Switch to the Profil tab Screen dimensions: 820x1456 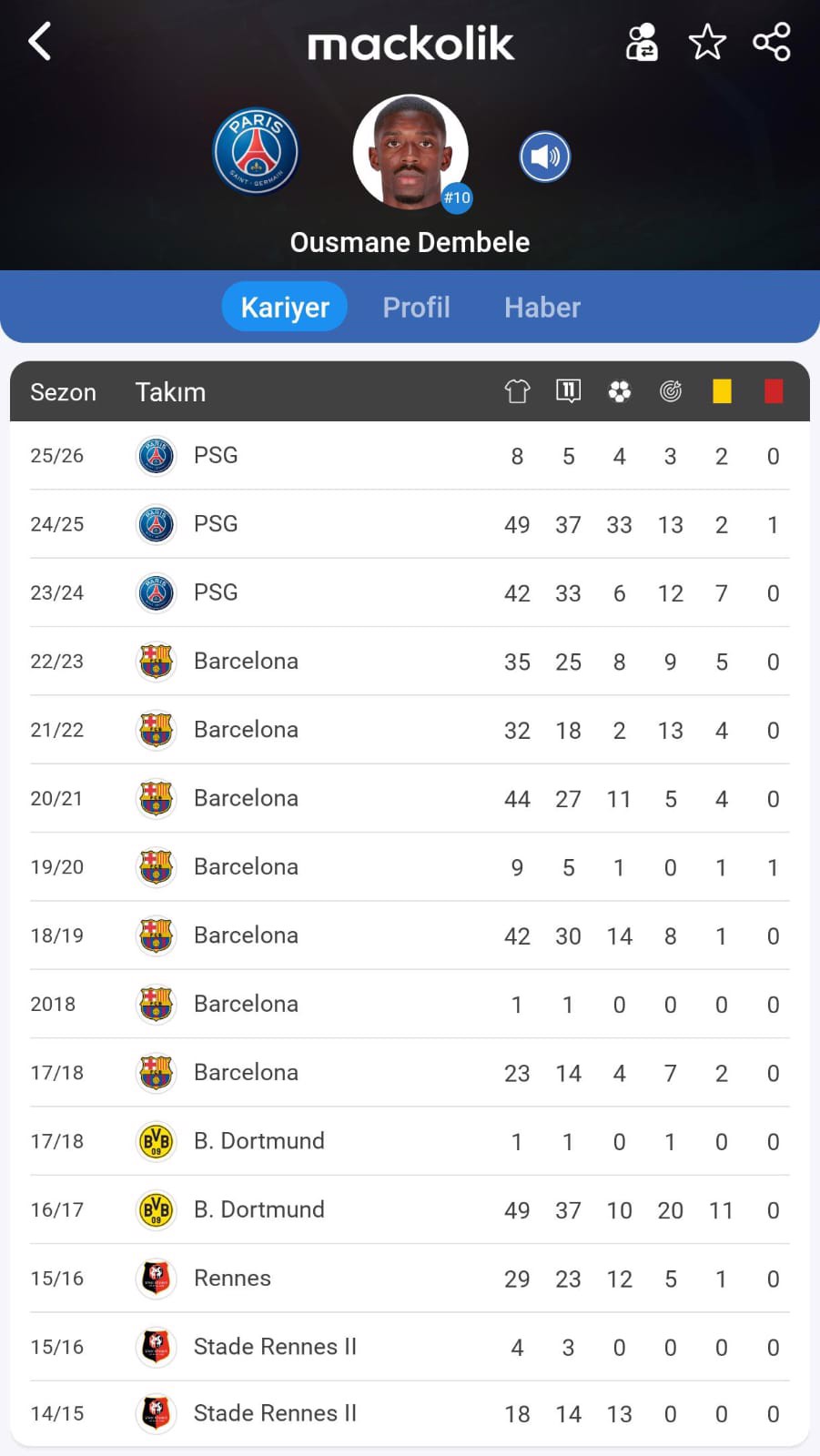416,307
